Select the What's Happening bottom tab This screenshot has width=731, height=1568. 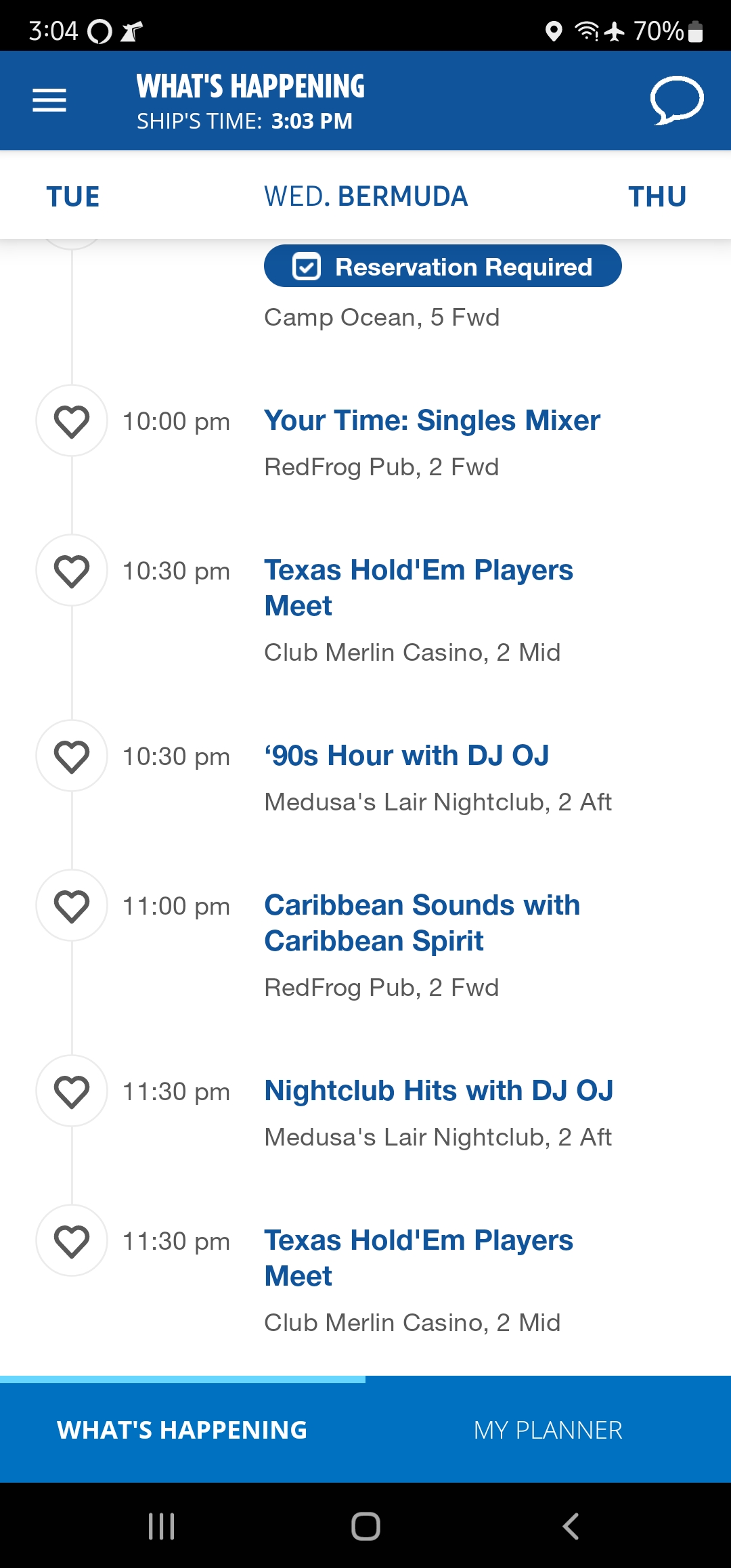point(182,1430)
